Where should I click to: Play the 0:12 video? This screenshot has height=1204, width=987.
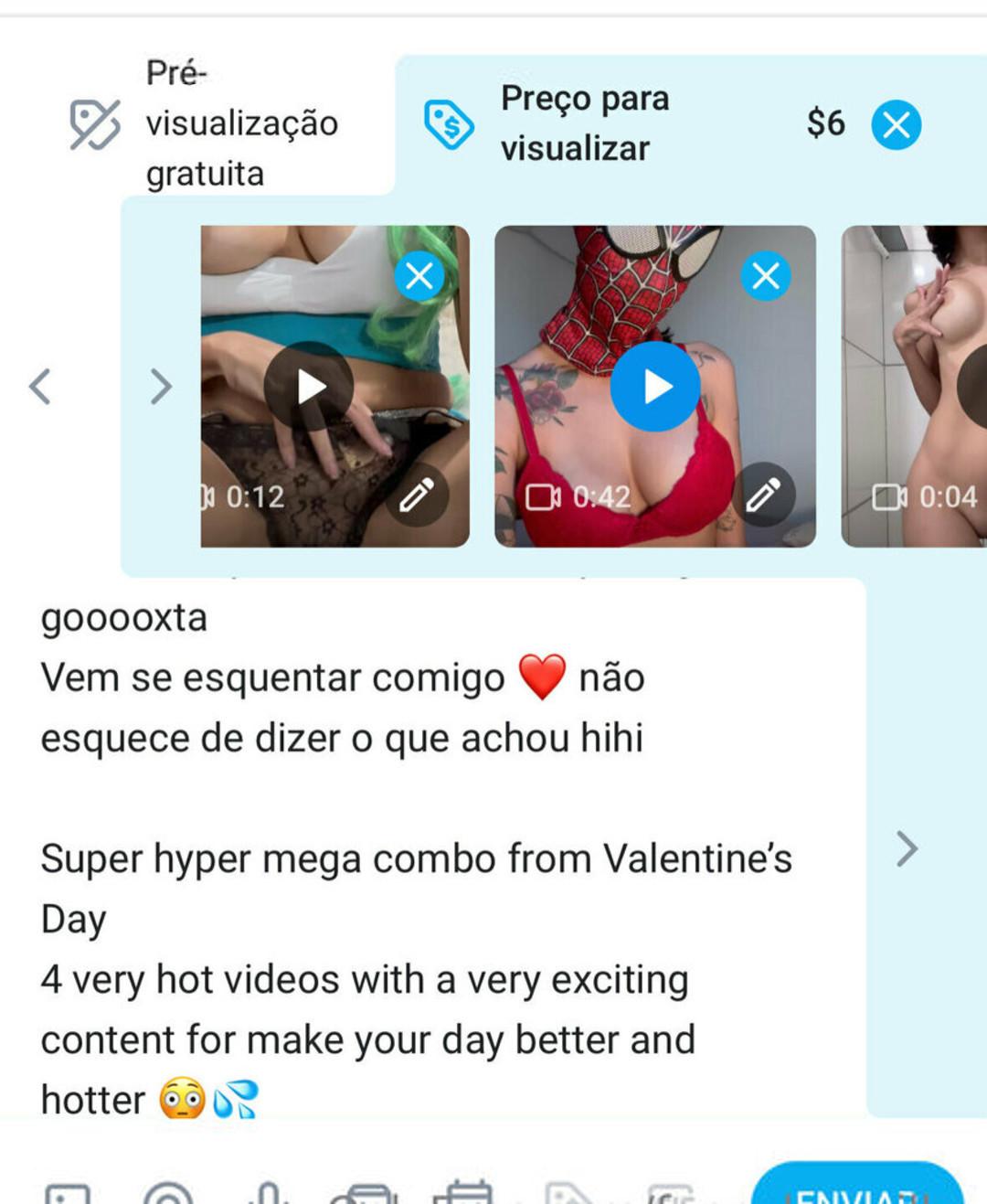[x=309, y=386]
